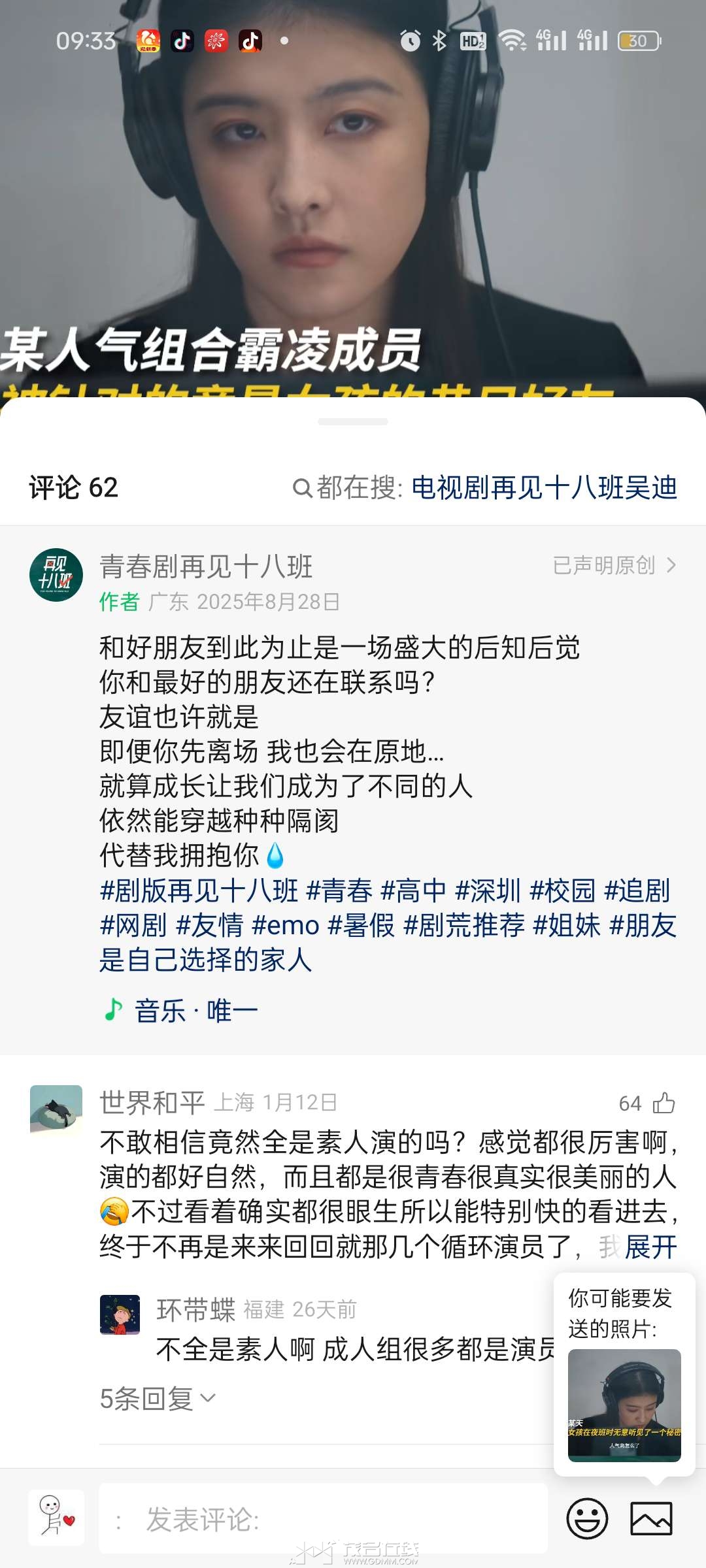Open hashtag #剧荒推荐
The height and width of the screenshot is (1568, 706).
click(x=464, y=925)
